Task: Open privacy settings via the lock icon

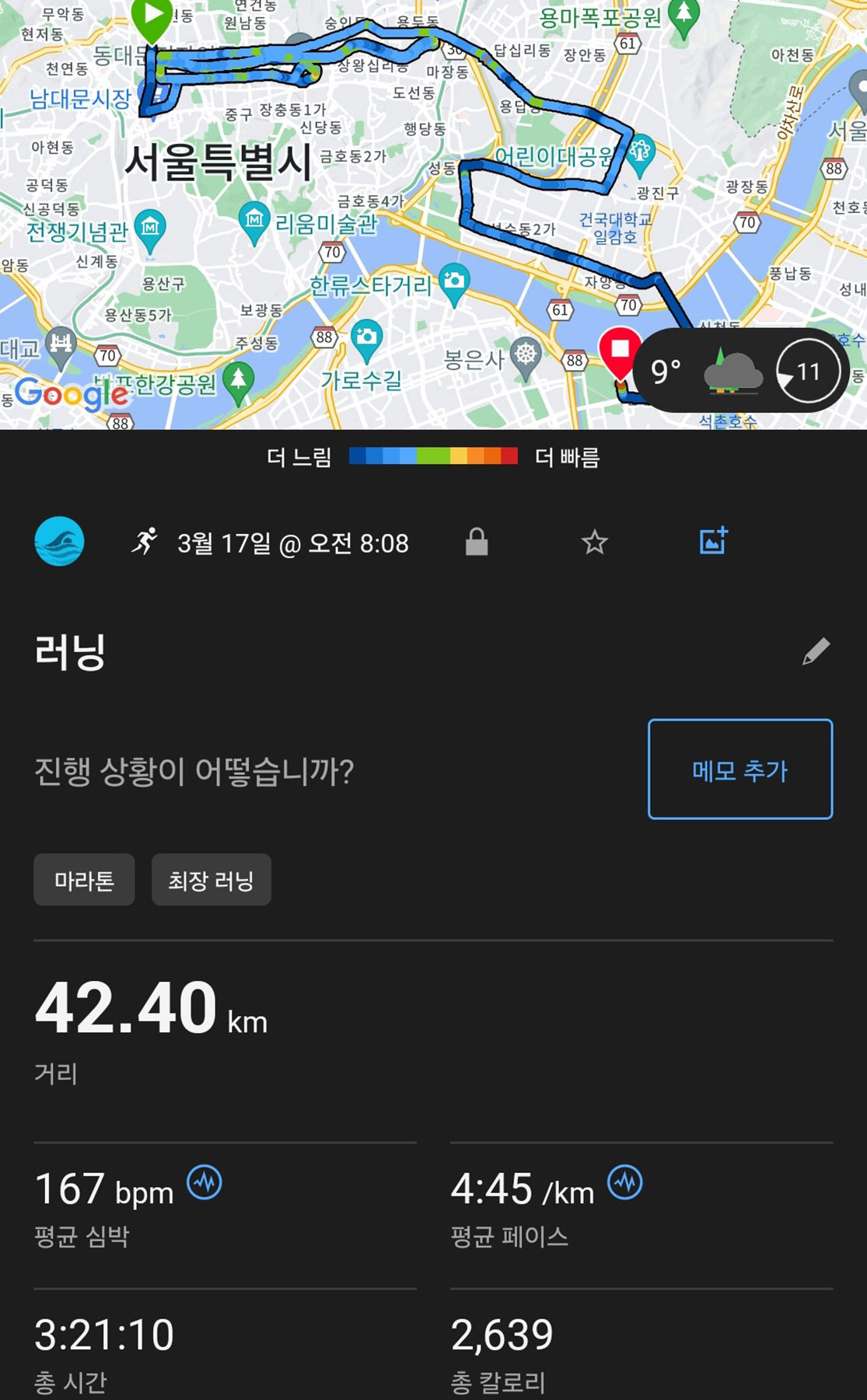Action: pyautogui.click(x=477, y=542)
